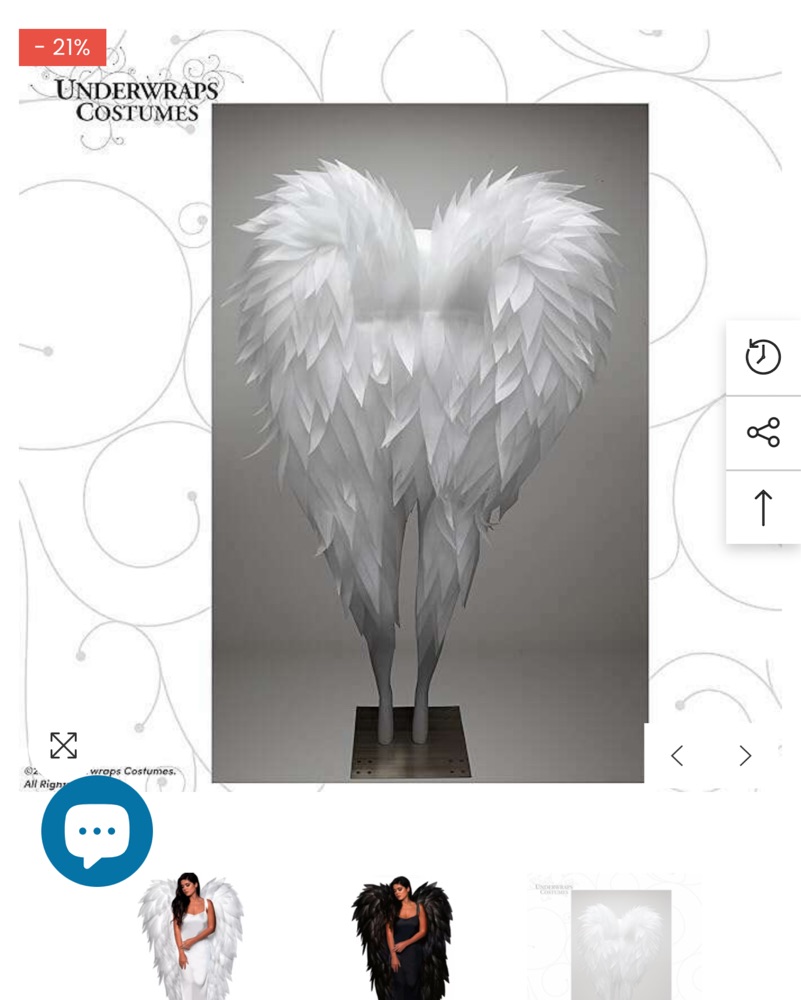Open the live chat bubble

coord(97,831)
